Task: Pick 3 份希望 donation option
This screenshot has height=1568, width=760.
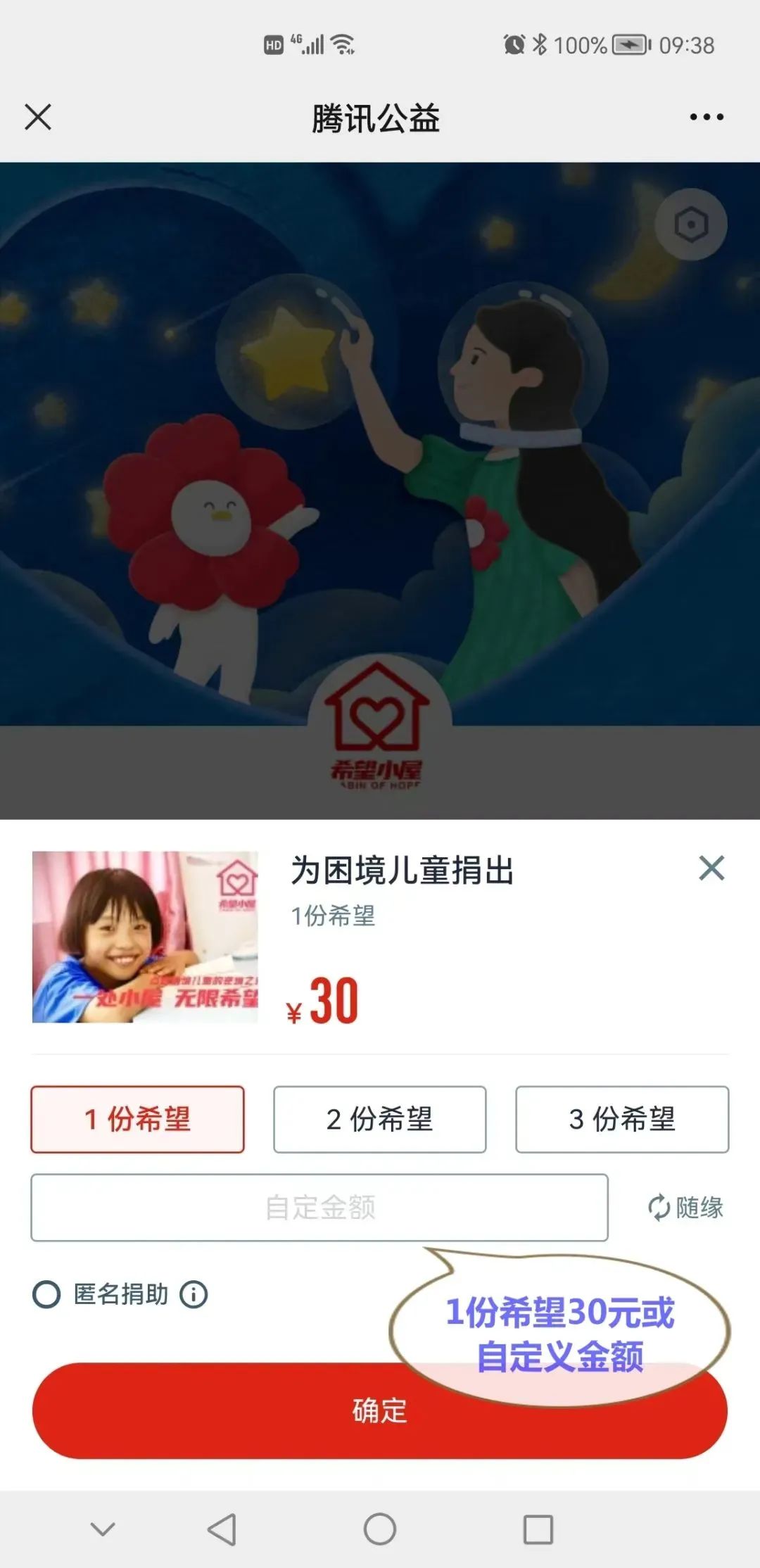Action: (622, 1119)
